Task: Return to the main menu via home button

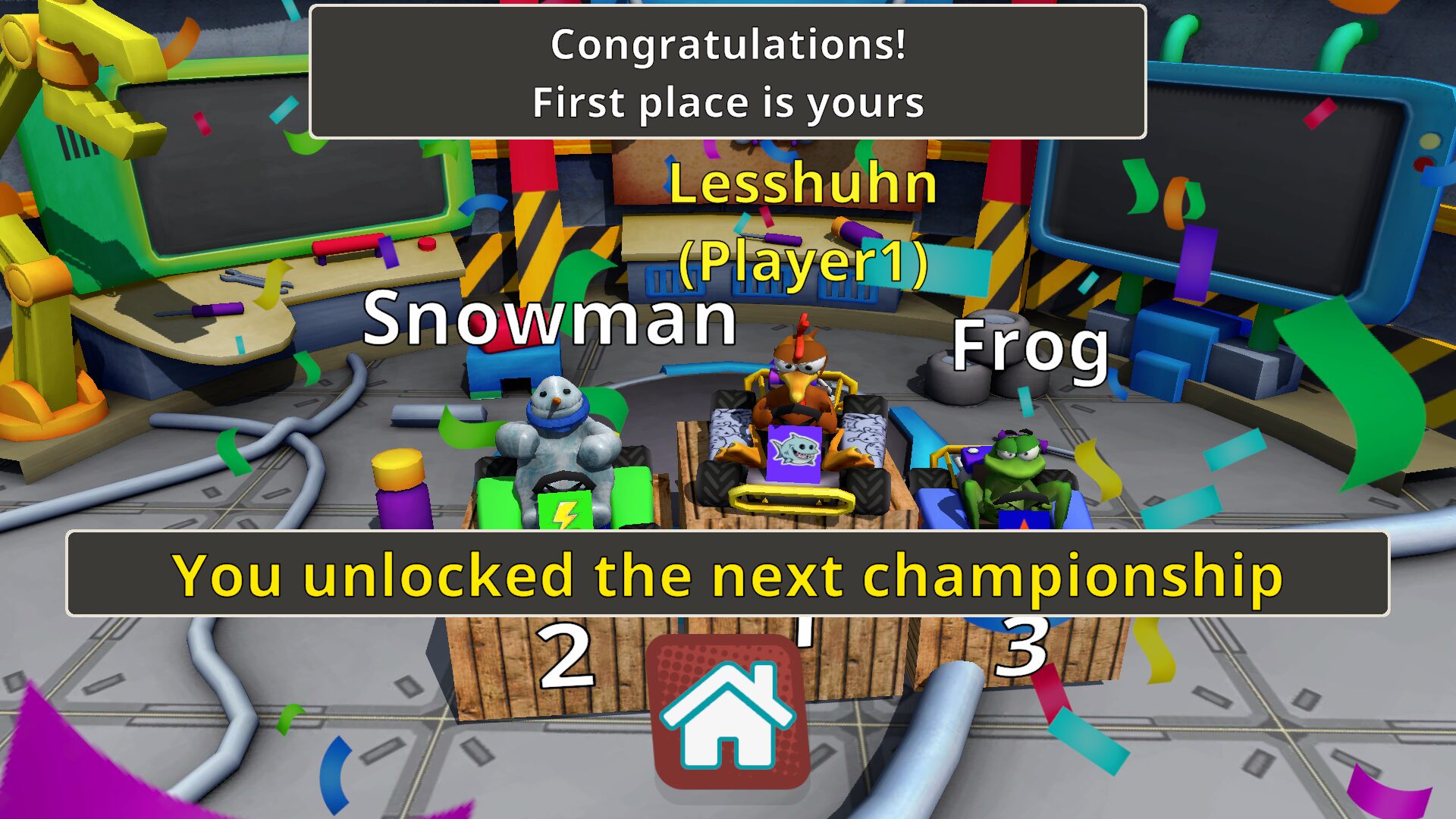Action: (728, 713)
